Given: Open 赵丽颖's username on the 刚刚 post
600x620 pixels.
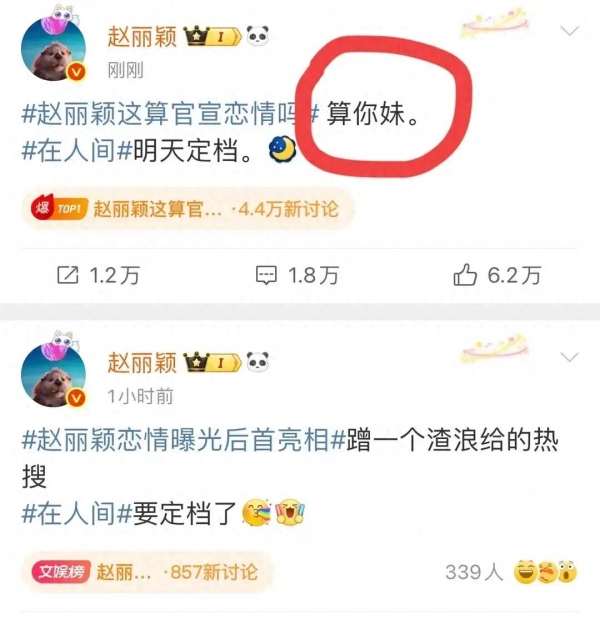Looking at the screenshot, I should click(142, 37).
